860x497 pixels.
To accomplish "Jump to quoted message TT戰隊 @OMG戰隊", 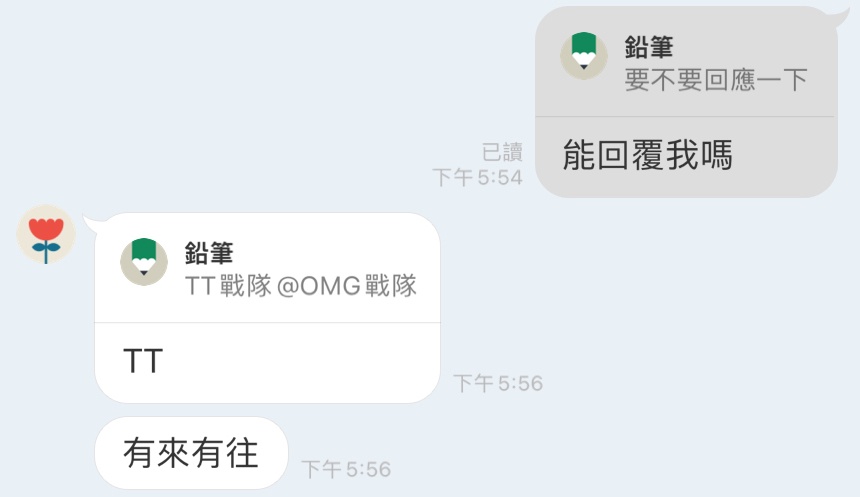I will 268,269.
